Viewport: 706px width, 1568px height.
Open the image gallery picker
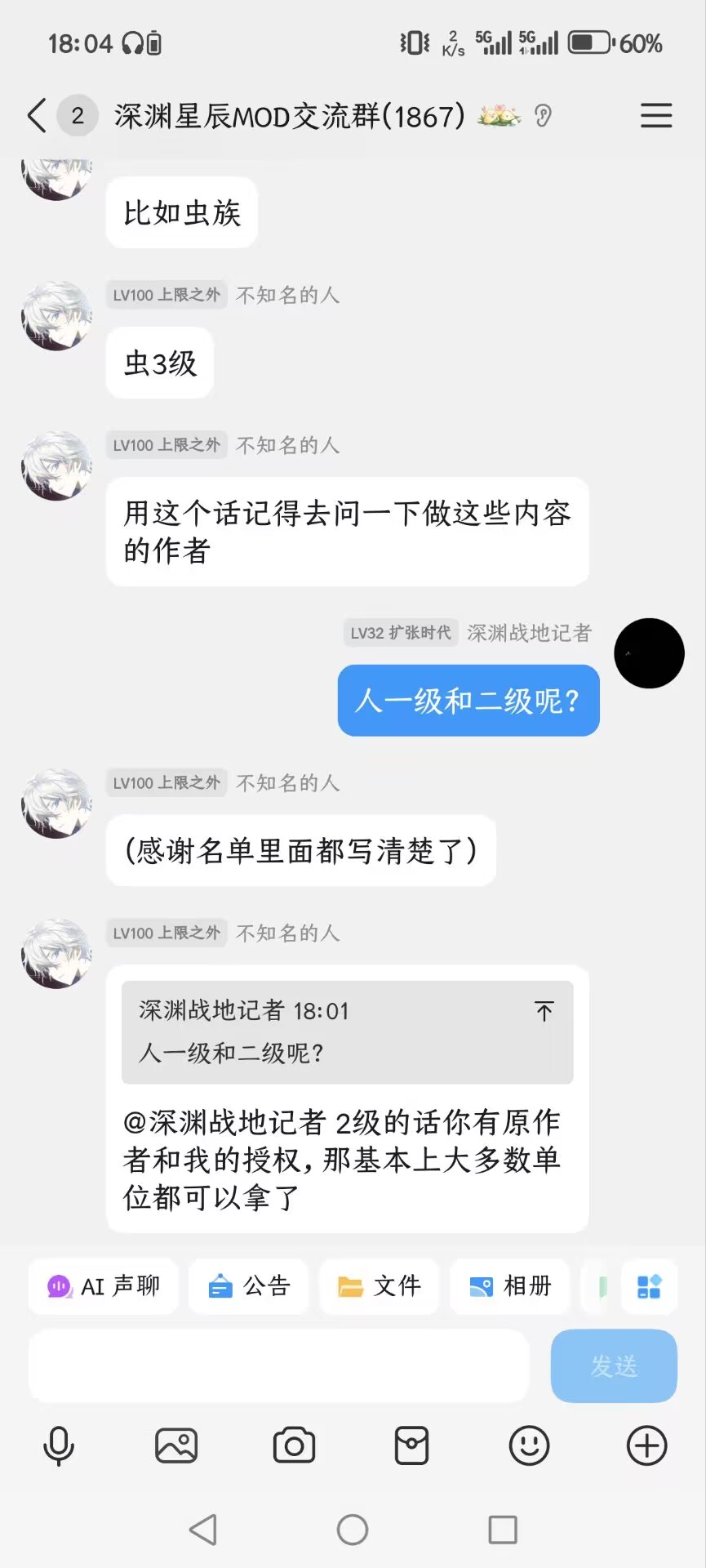(x=176, y=1446)
